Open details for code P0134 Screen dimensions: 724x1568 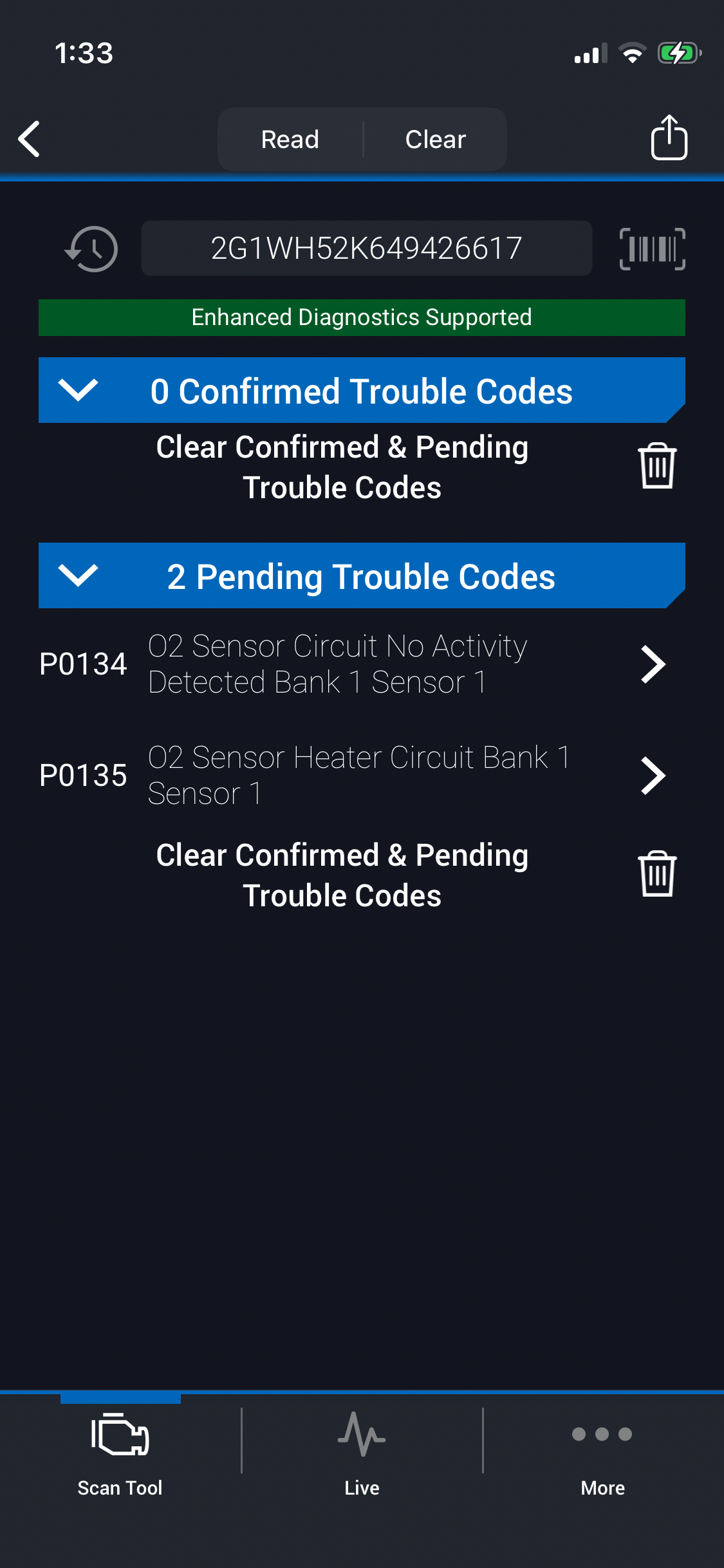pyautogui.click(x=653, y=664)
